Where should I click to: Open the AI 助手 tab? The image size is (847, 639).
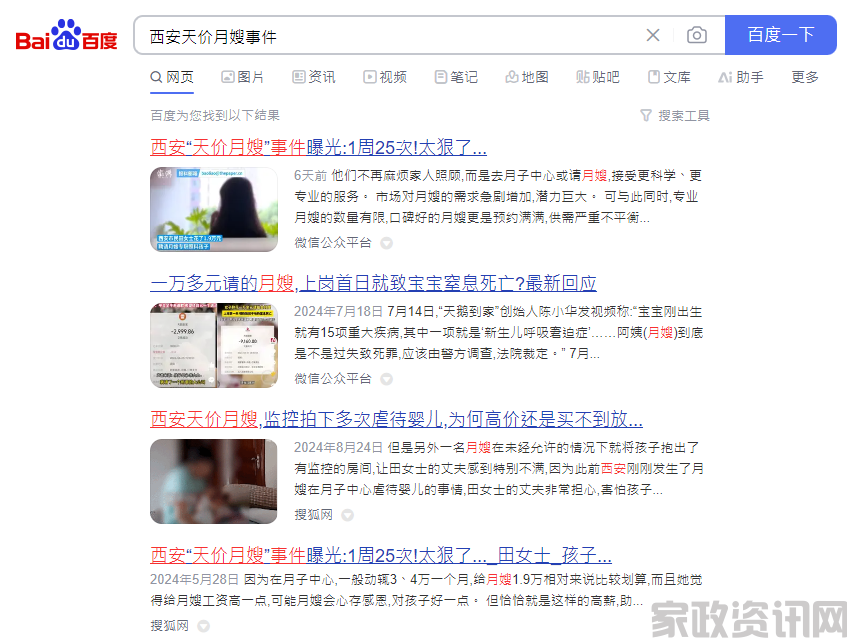[x=741, y=77]
